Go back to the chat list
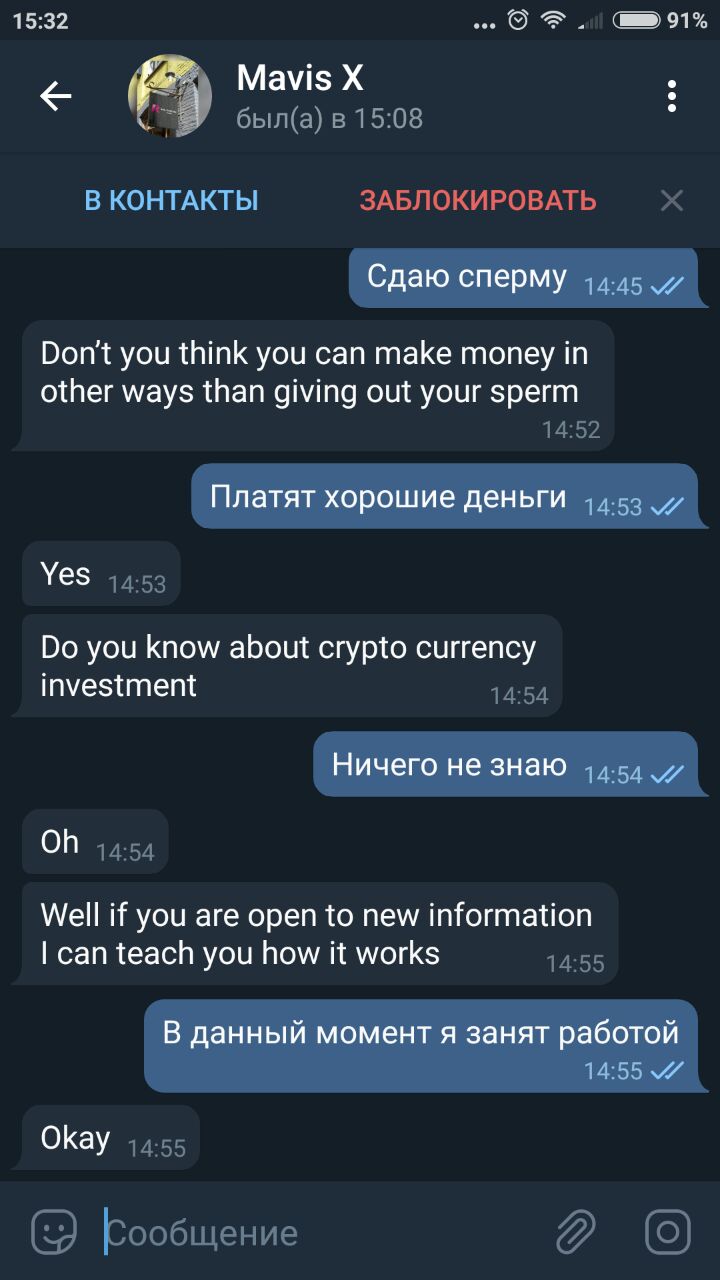Viewport: 720px width, 1280px height. [x=56, y=97]
